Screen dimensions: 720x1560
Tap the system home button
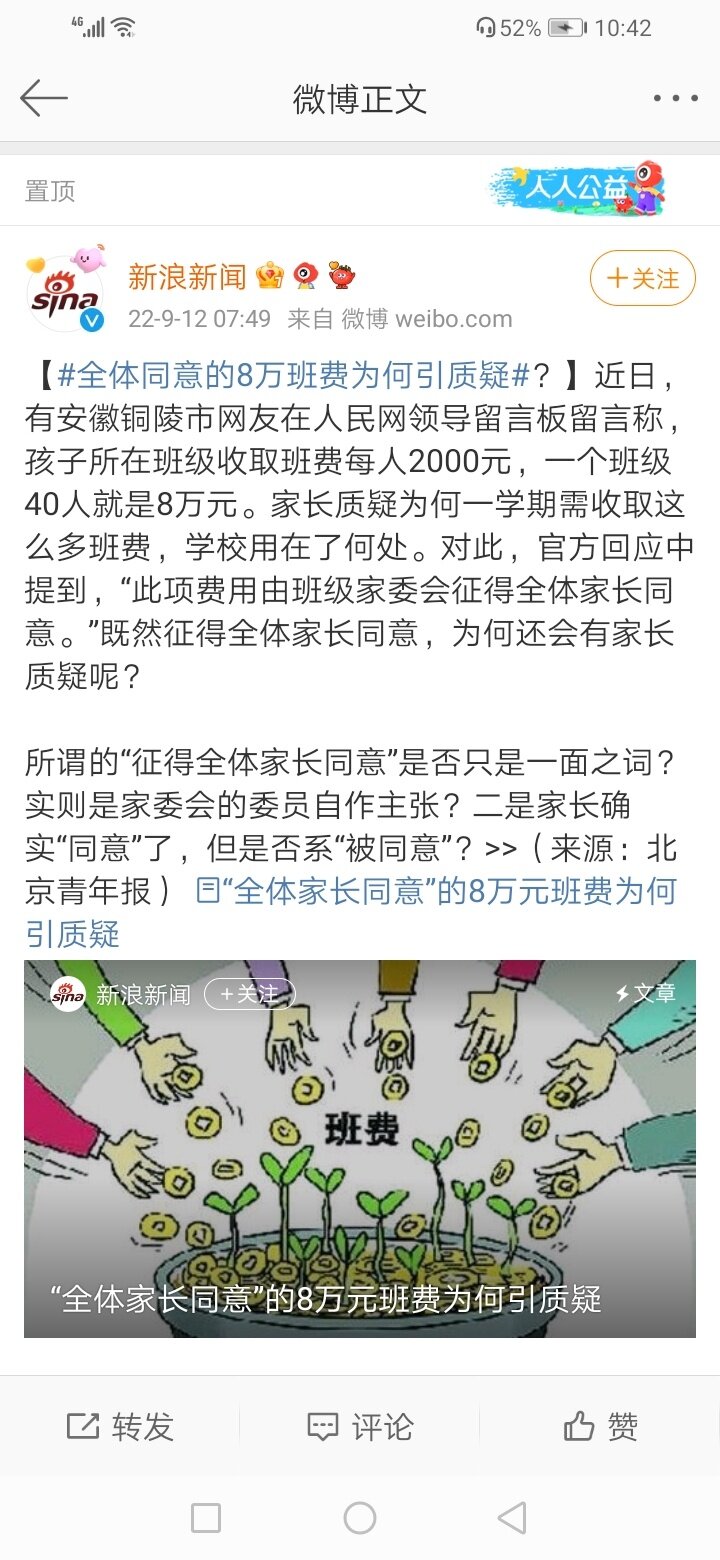[x=360, y=1518]
